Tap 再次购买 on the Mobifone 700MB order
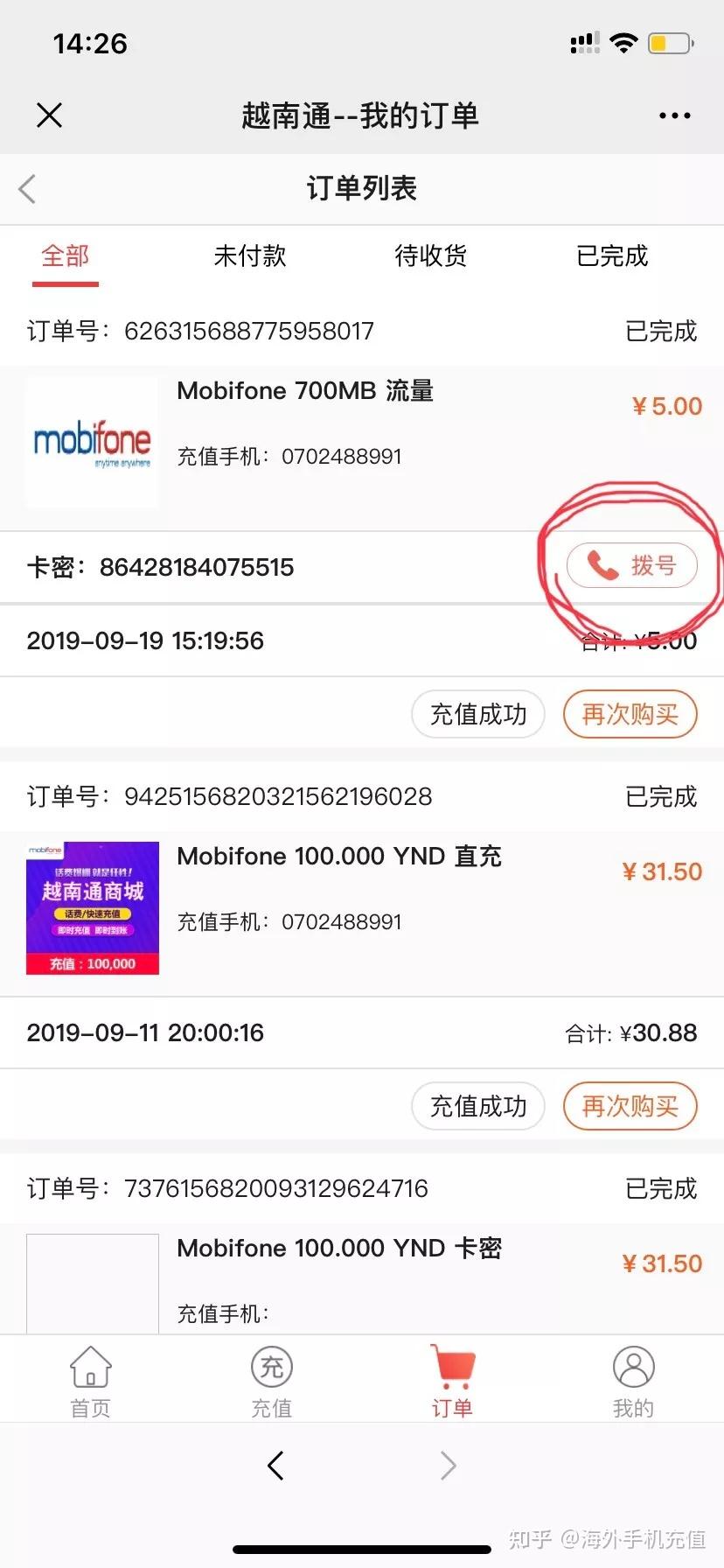The width and height of the screenshot is (724, 1568). coord(630,714)
